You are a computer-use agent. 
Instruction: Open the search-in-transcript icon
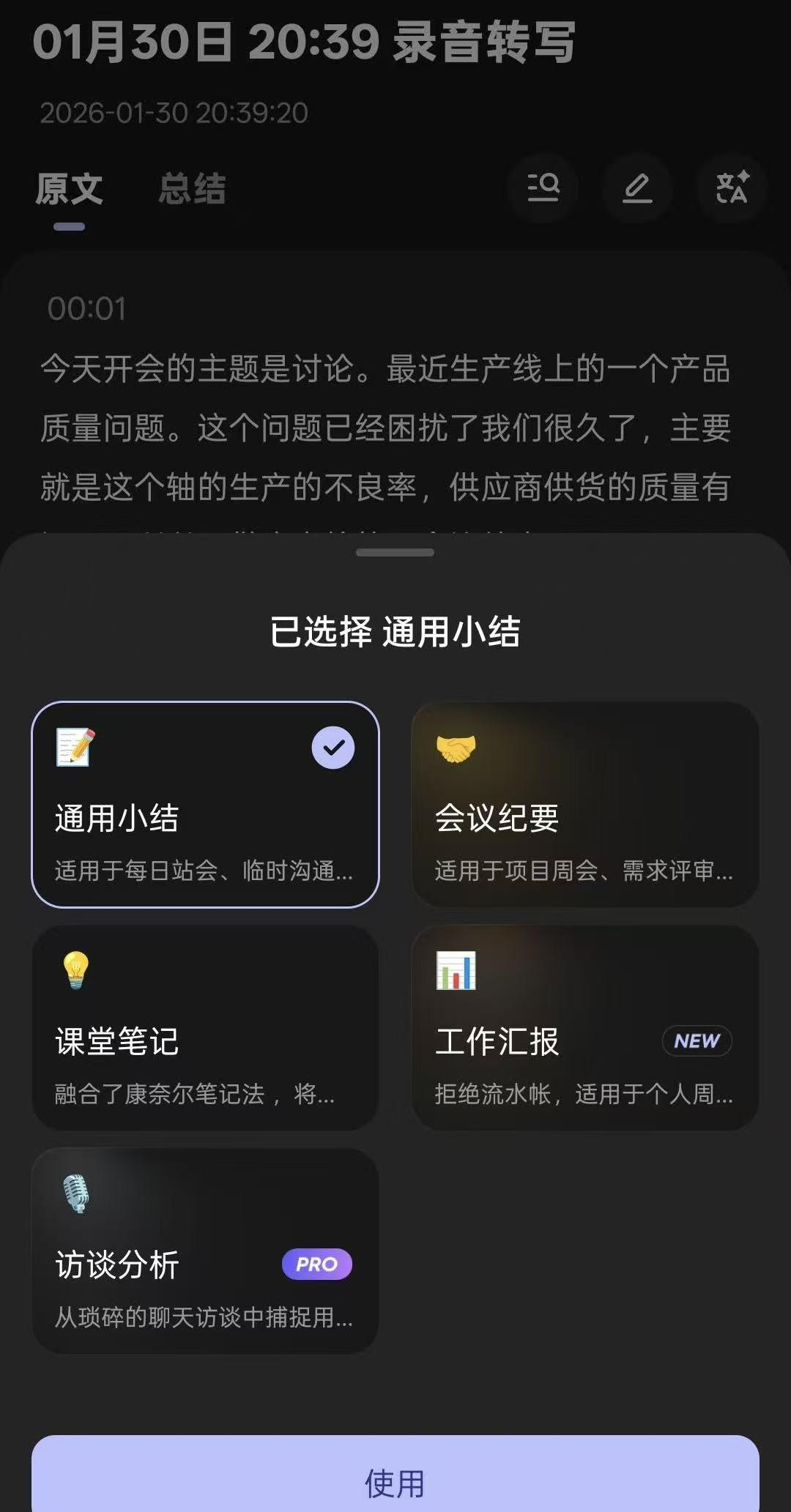coord(543,188)
